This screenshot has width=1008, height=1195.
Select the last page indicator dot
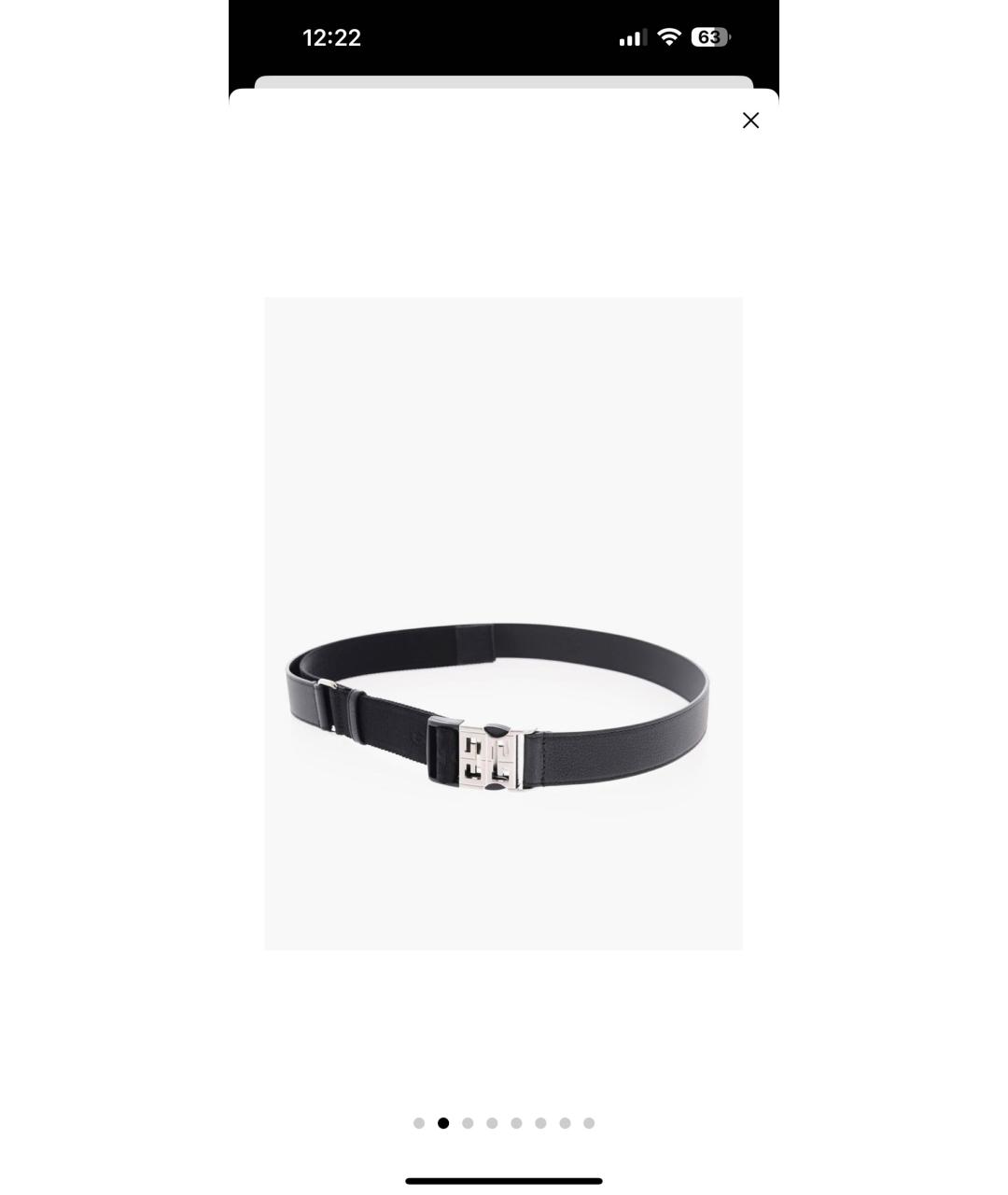(x=589, y=1123)
